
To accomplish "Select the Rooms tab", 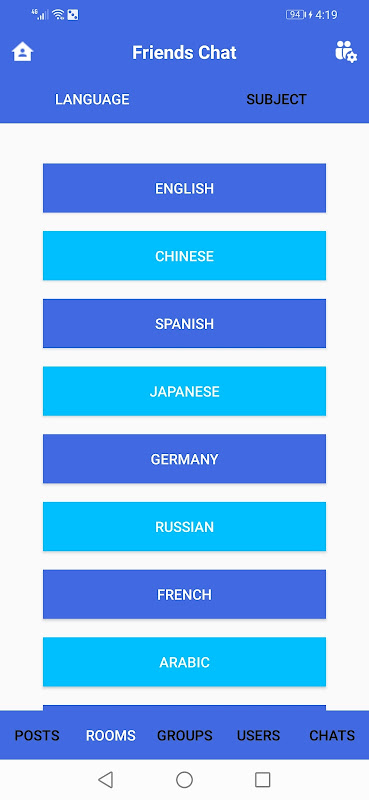I will 111,735.
